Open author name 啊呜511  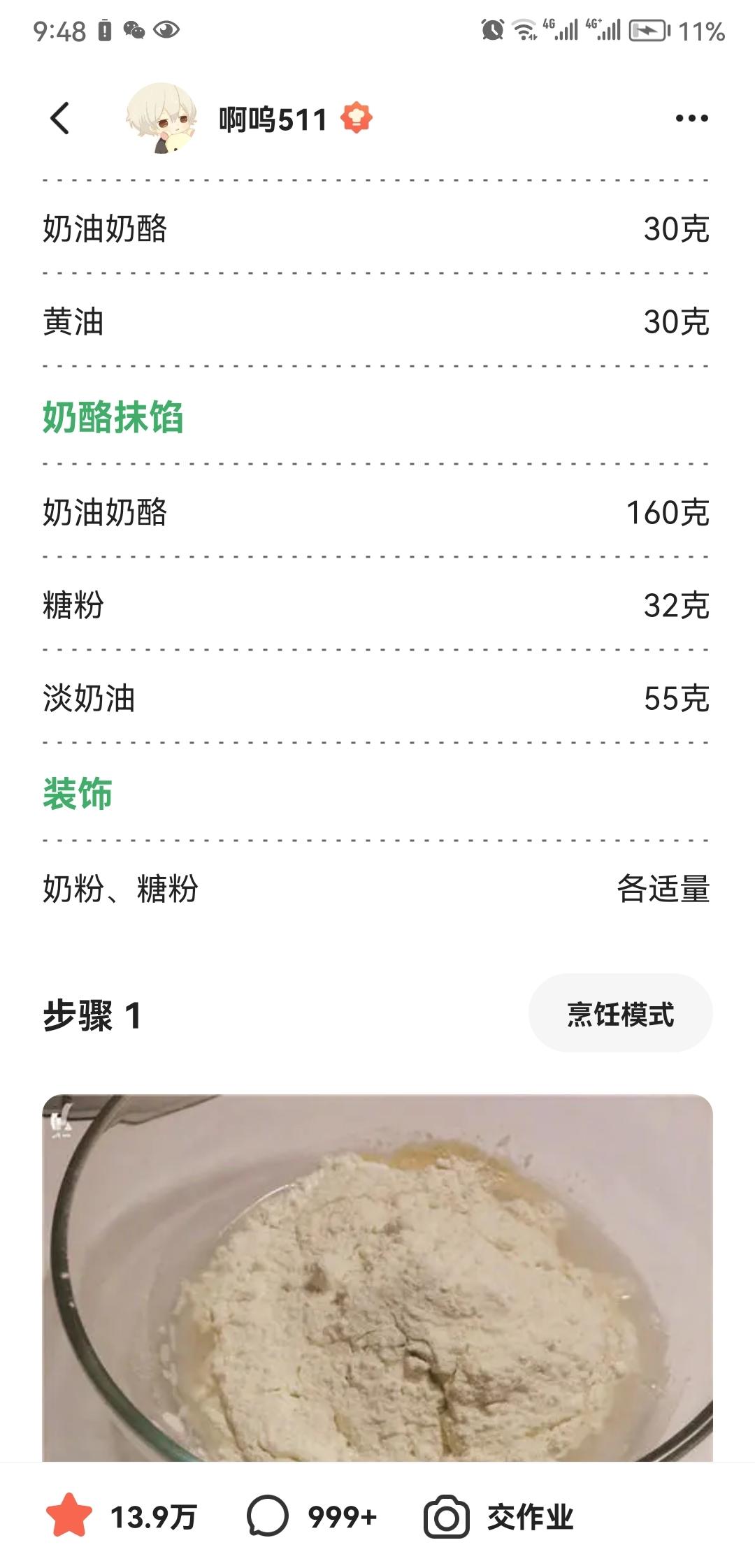pyautogui.click(x=273, y=119)
